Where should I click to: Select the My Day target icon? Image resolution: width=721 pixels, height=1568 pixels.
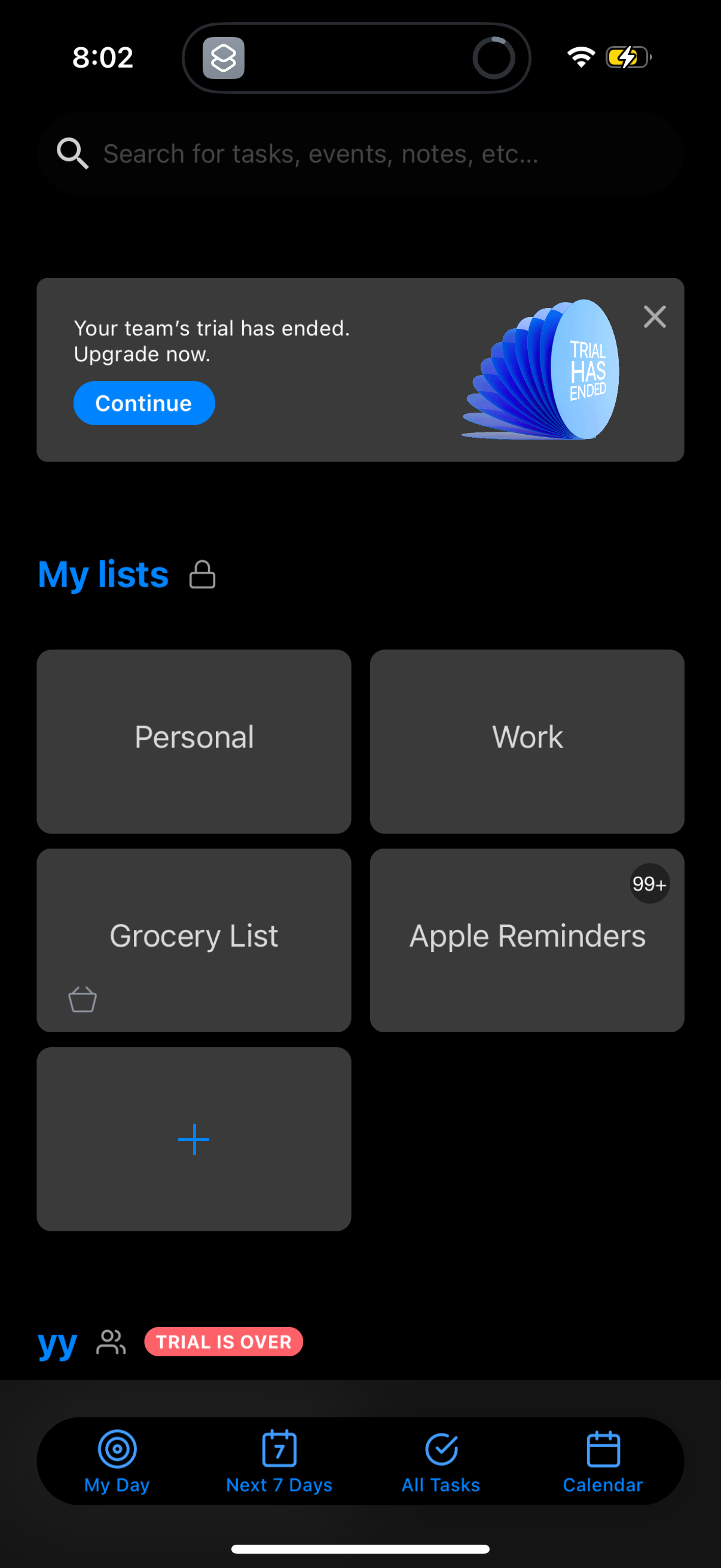tap(117, 1448)
